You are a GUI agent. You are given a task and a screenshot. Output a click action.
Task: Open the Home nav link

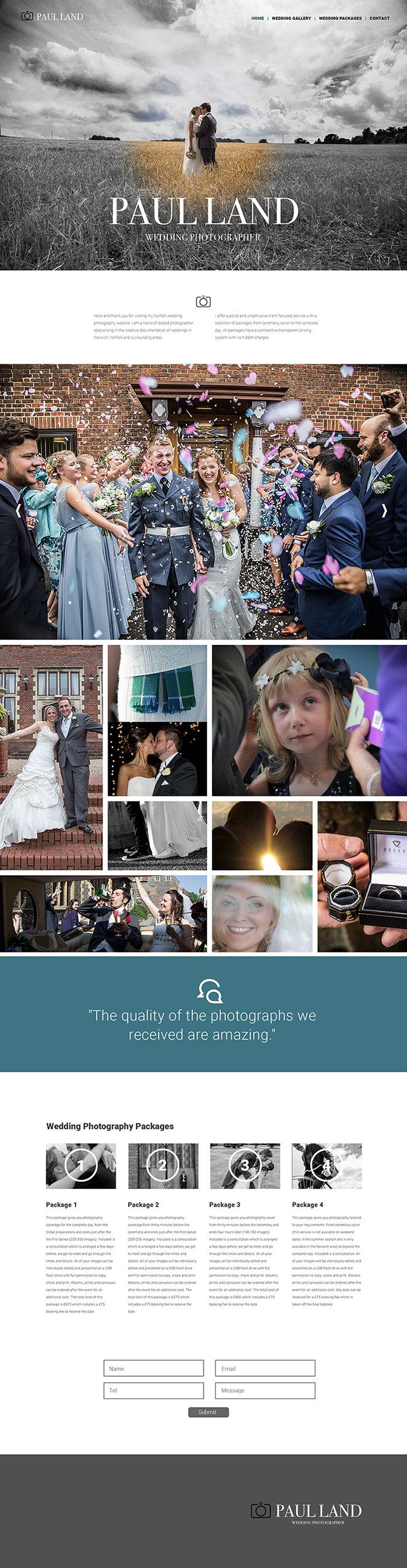pyautogui.click(x=258, y=18)
